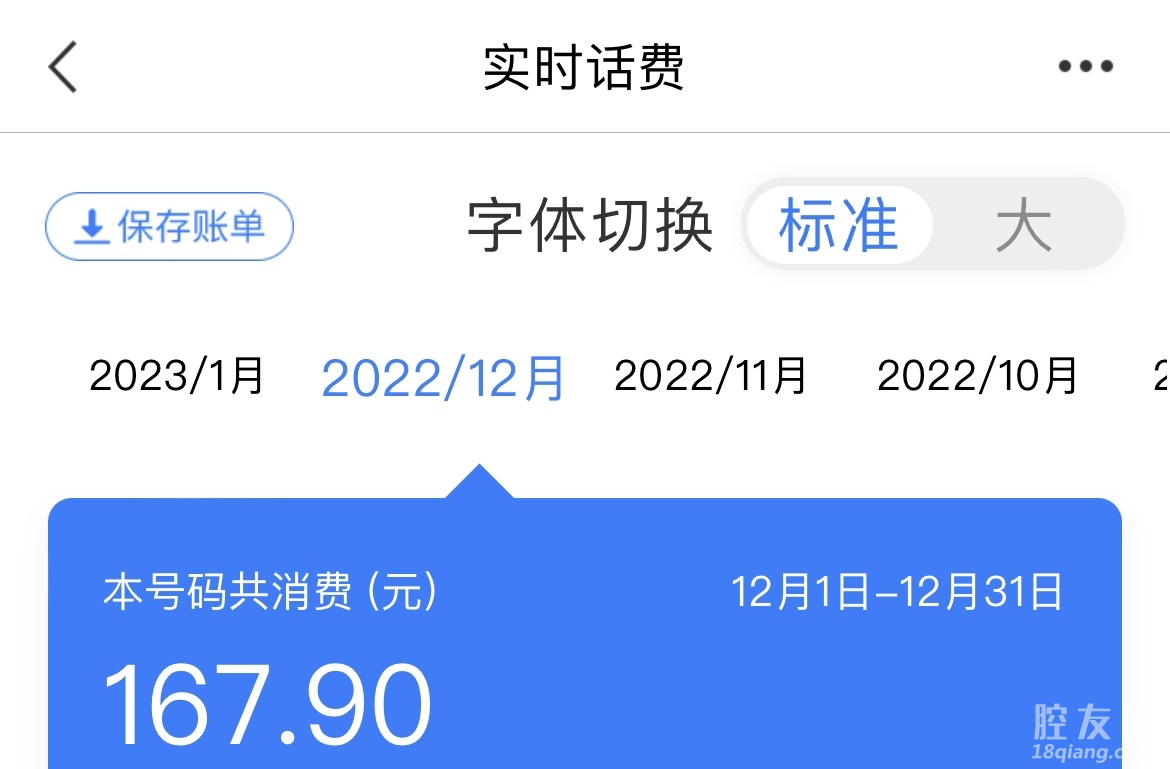The height and width of the screenshot is (769, 1170).
Task: Open the 2022/10月 tab
Action: point(977,376)
